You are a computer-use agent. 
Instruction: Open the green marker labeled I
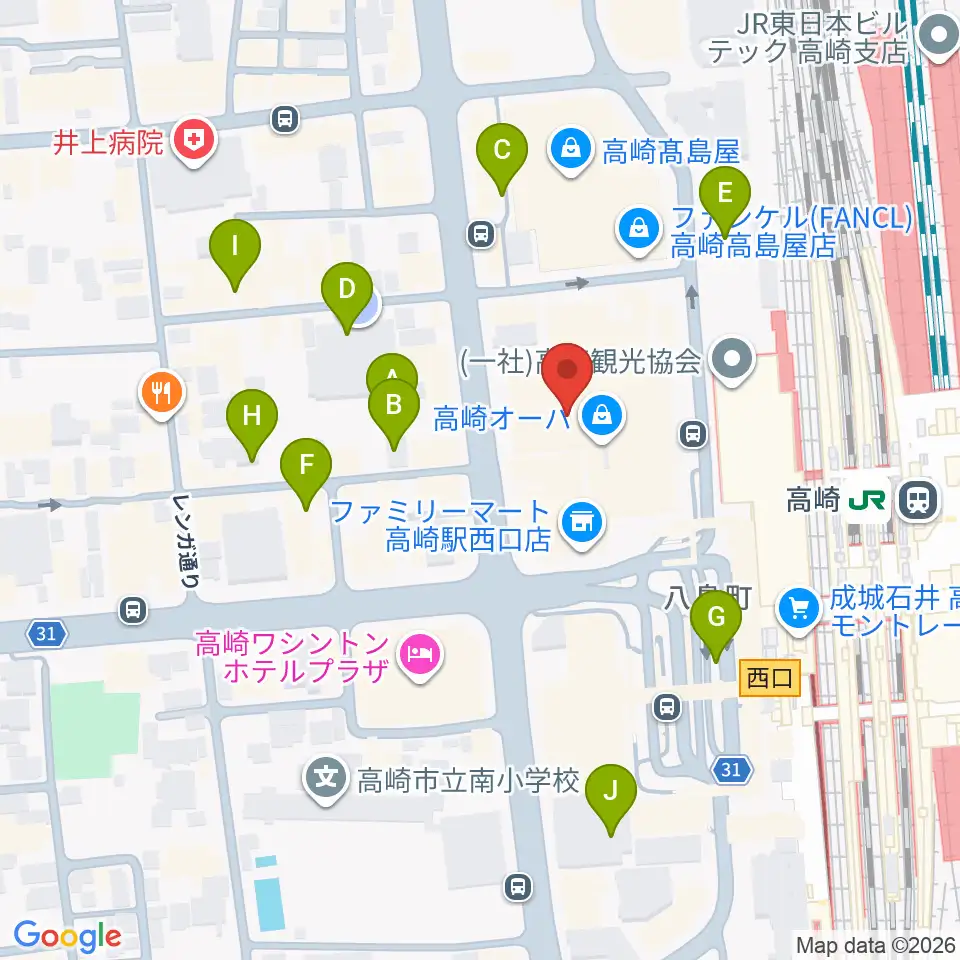click(235, 255)
